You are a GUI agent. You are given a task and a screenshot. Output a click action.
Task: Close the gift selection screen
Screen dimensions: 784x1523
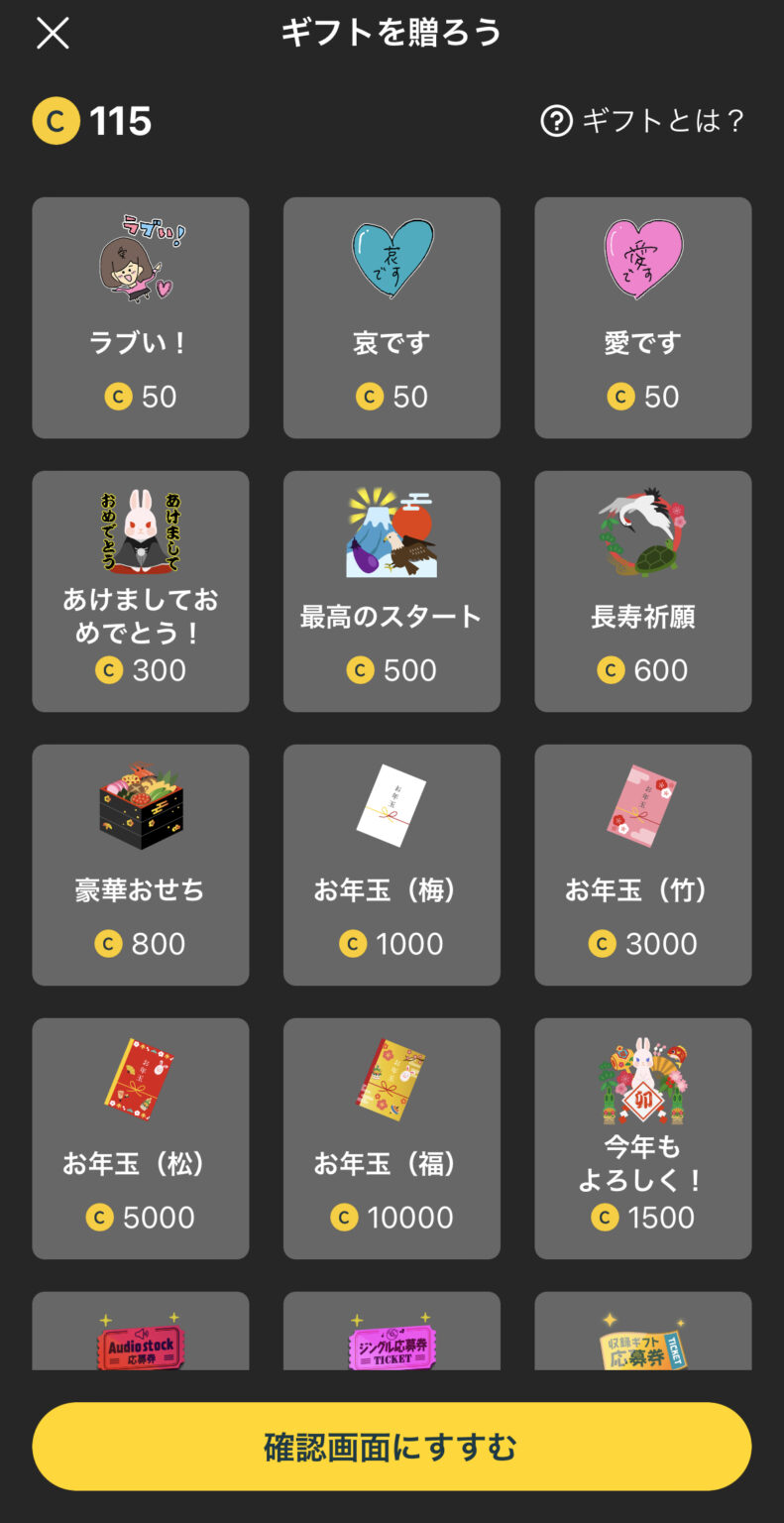(53, 34)
